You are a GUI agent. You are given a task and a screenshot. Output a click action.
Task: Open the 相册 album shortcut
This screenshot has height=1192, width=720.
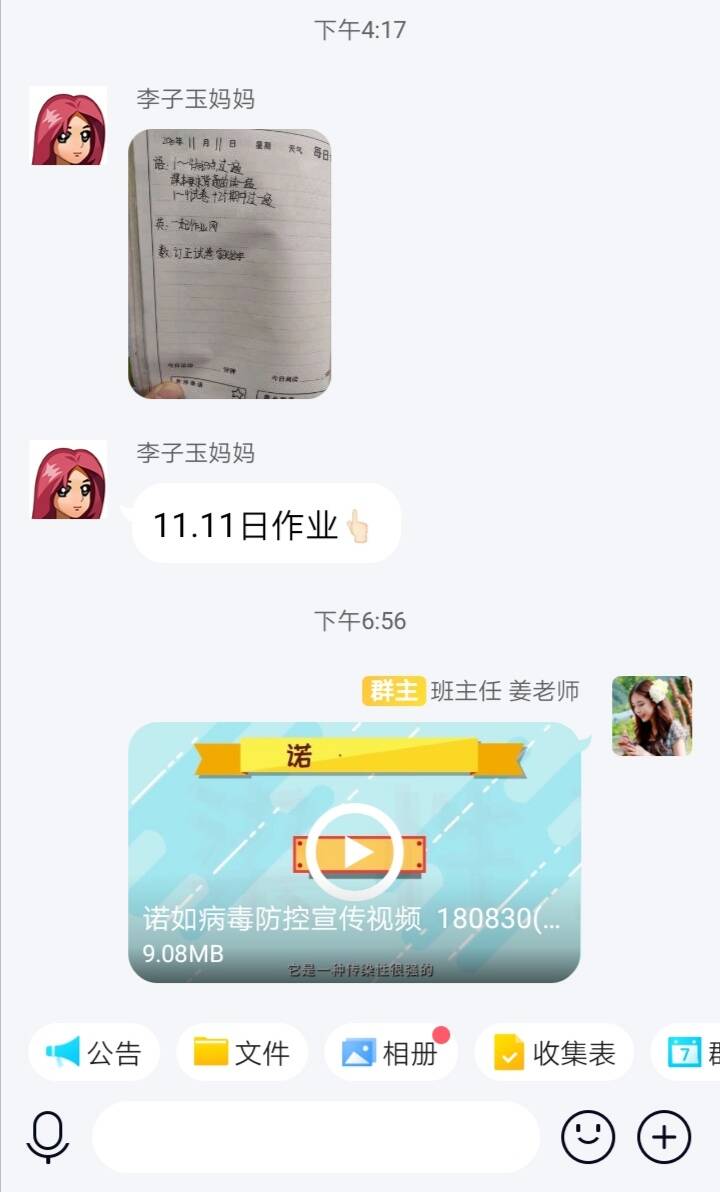click(x=391, y=1053)
